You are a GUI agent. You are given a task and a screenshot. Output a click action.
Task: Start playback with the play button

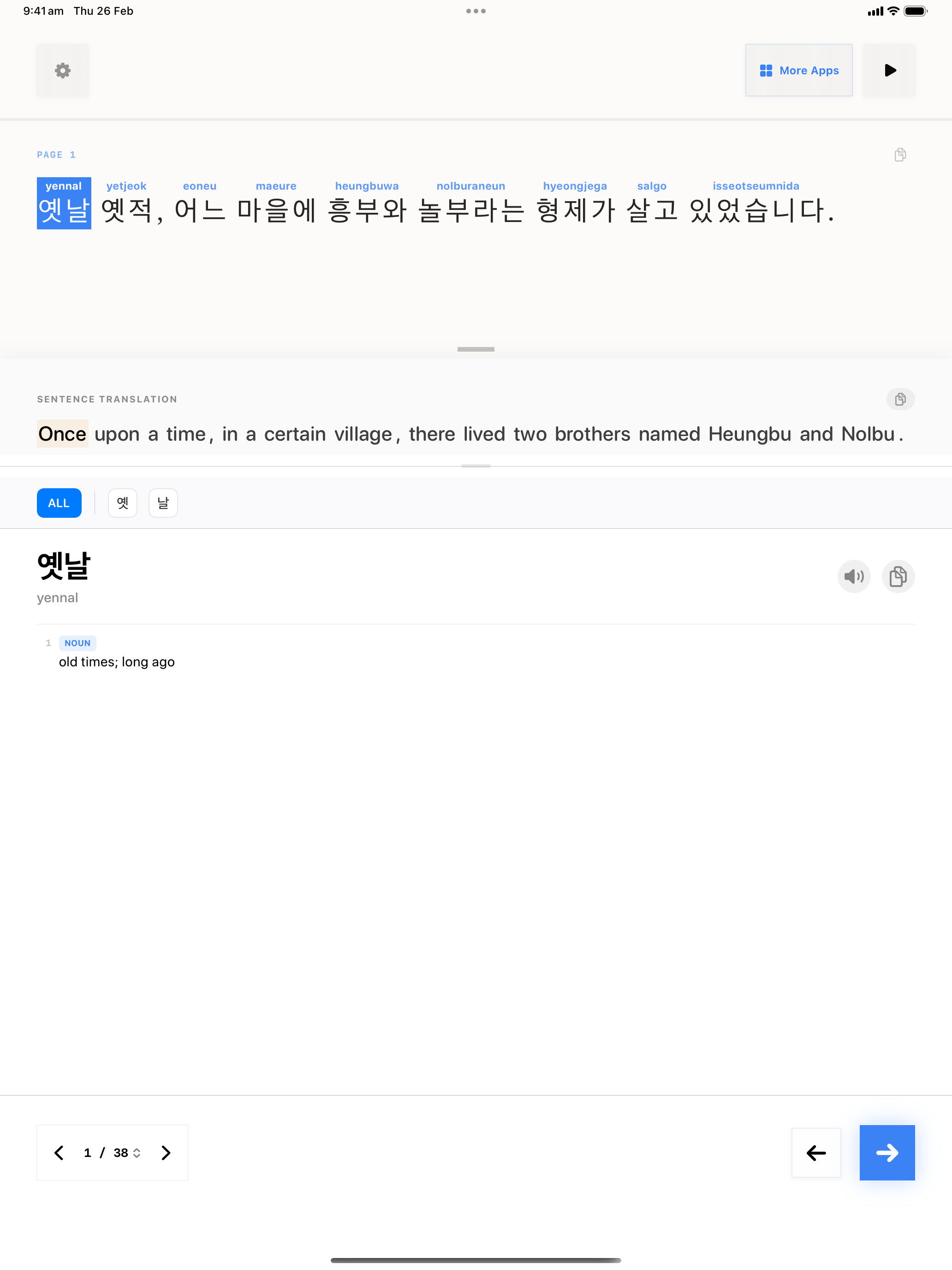(889, 71)
